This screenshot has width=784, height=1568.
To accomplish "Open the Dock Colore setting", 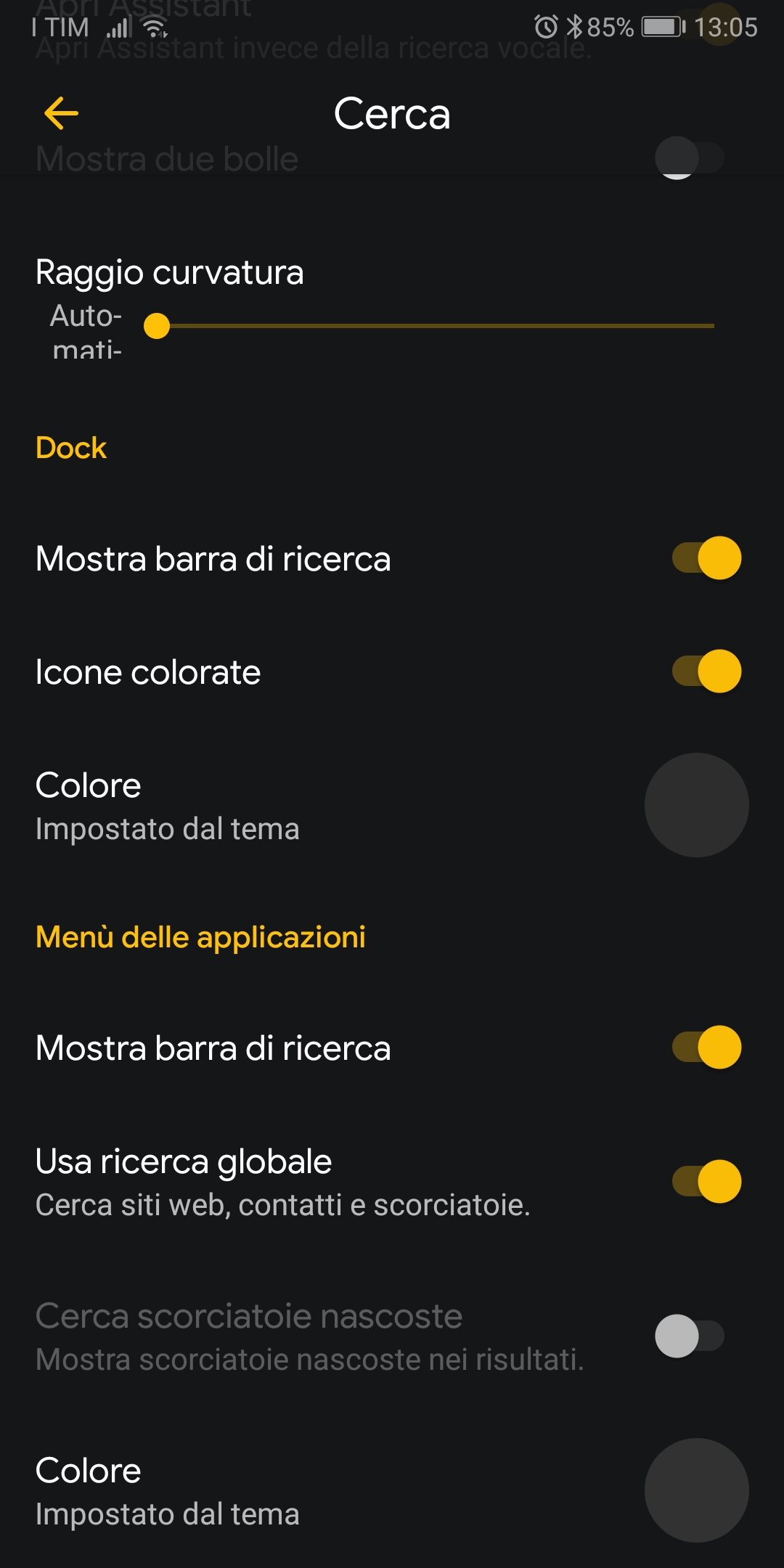I will point(392,805).
